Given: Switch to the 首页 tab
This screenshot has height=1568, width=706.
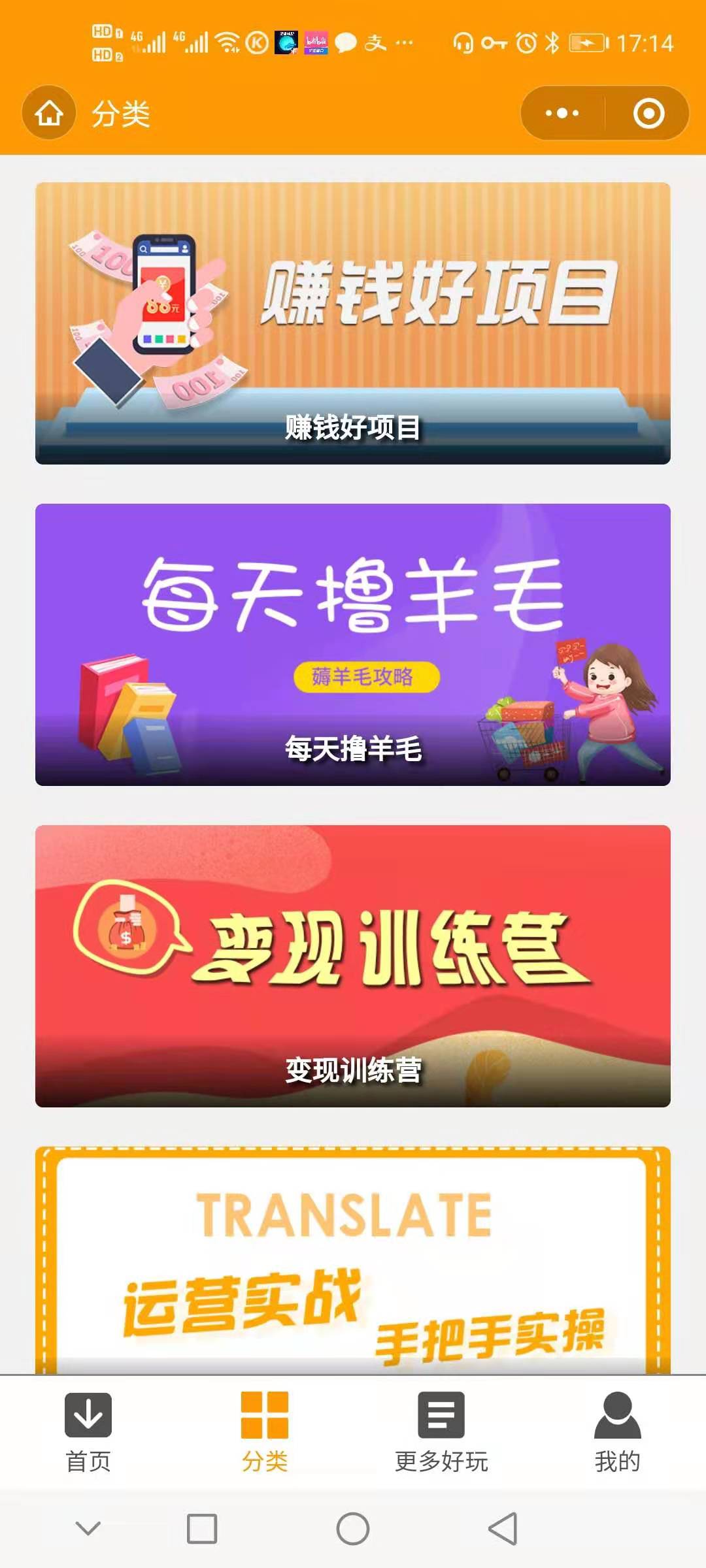Looking at the screenshot, I should (x=88, y=1432).
